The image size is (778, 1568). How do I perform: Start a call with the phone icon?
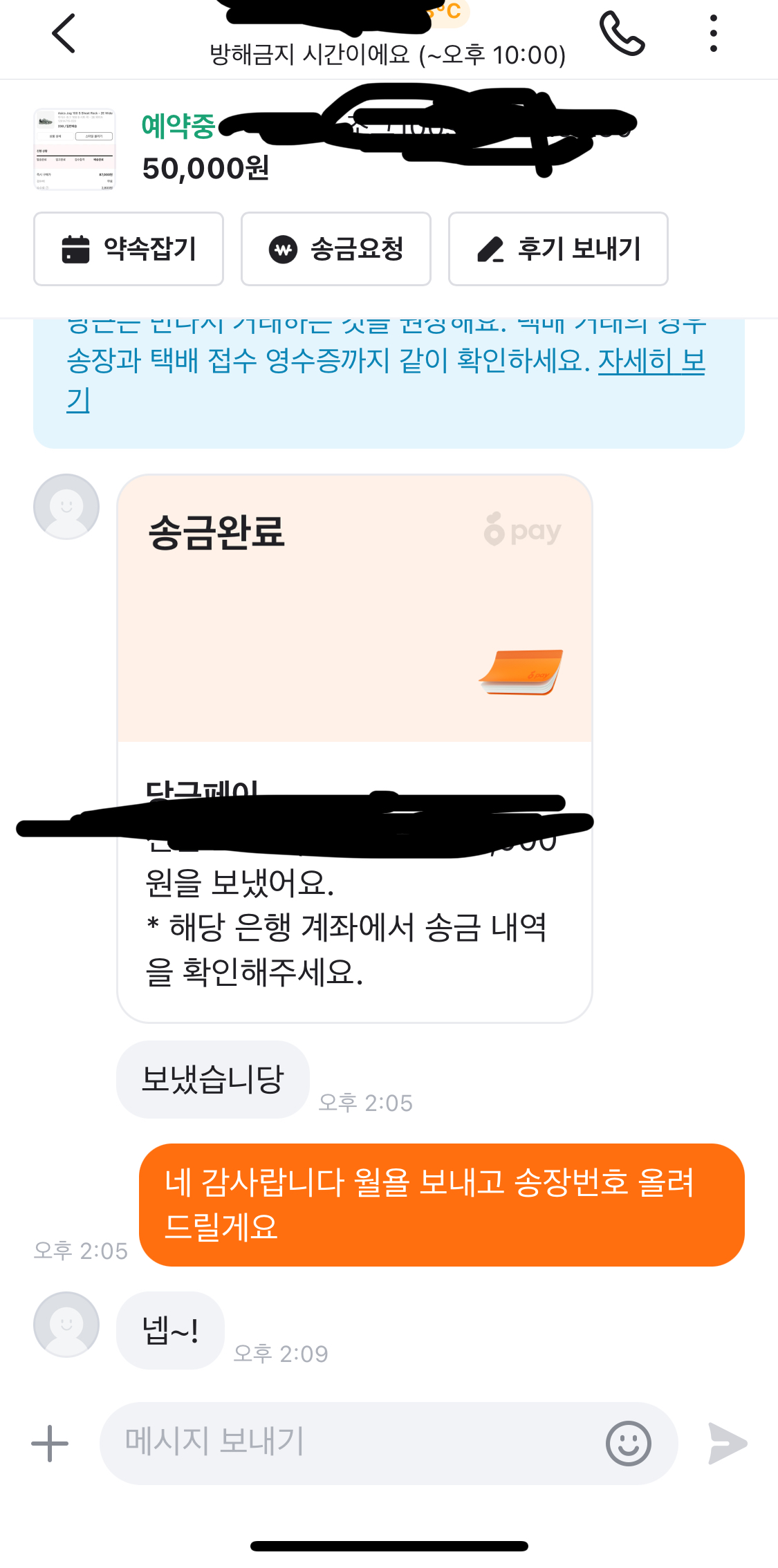622,33
